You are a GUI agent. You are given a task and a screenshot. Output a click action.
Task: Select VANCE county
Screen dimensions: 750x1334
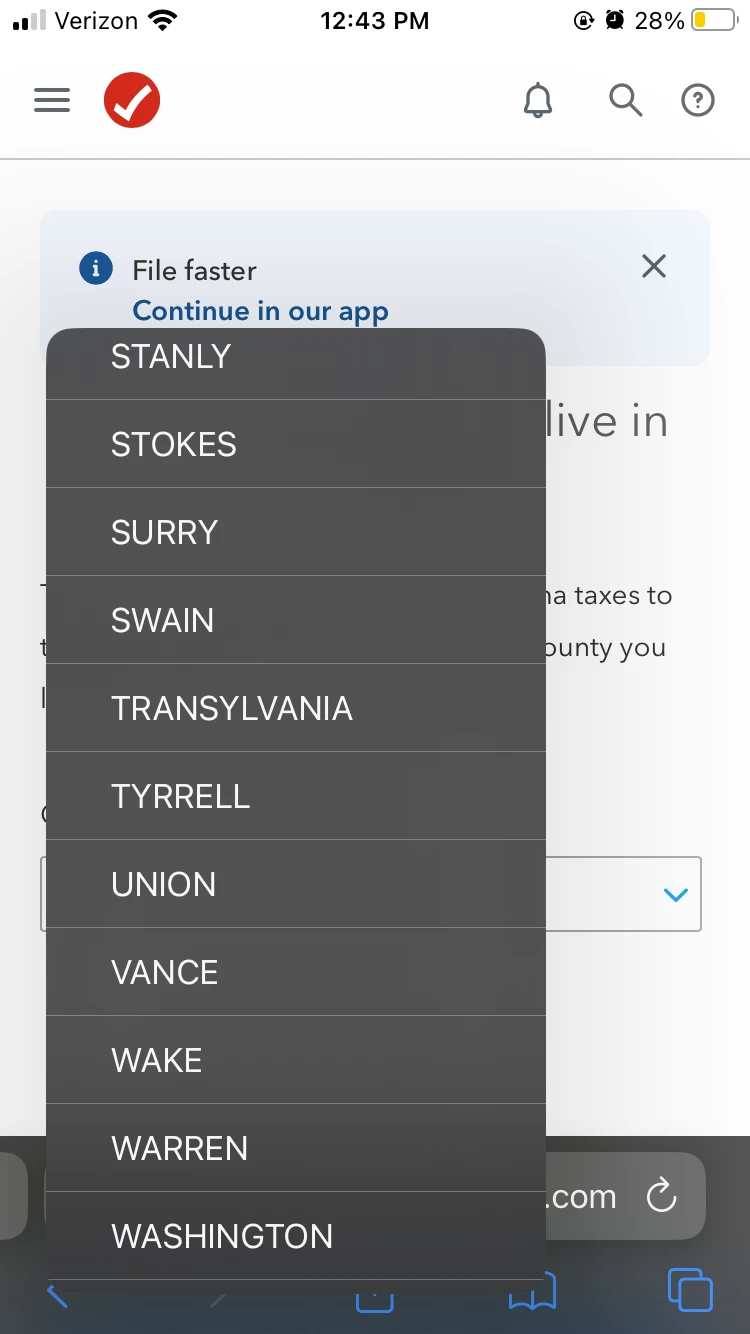coord(295,972)
